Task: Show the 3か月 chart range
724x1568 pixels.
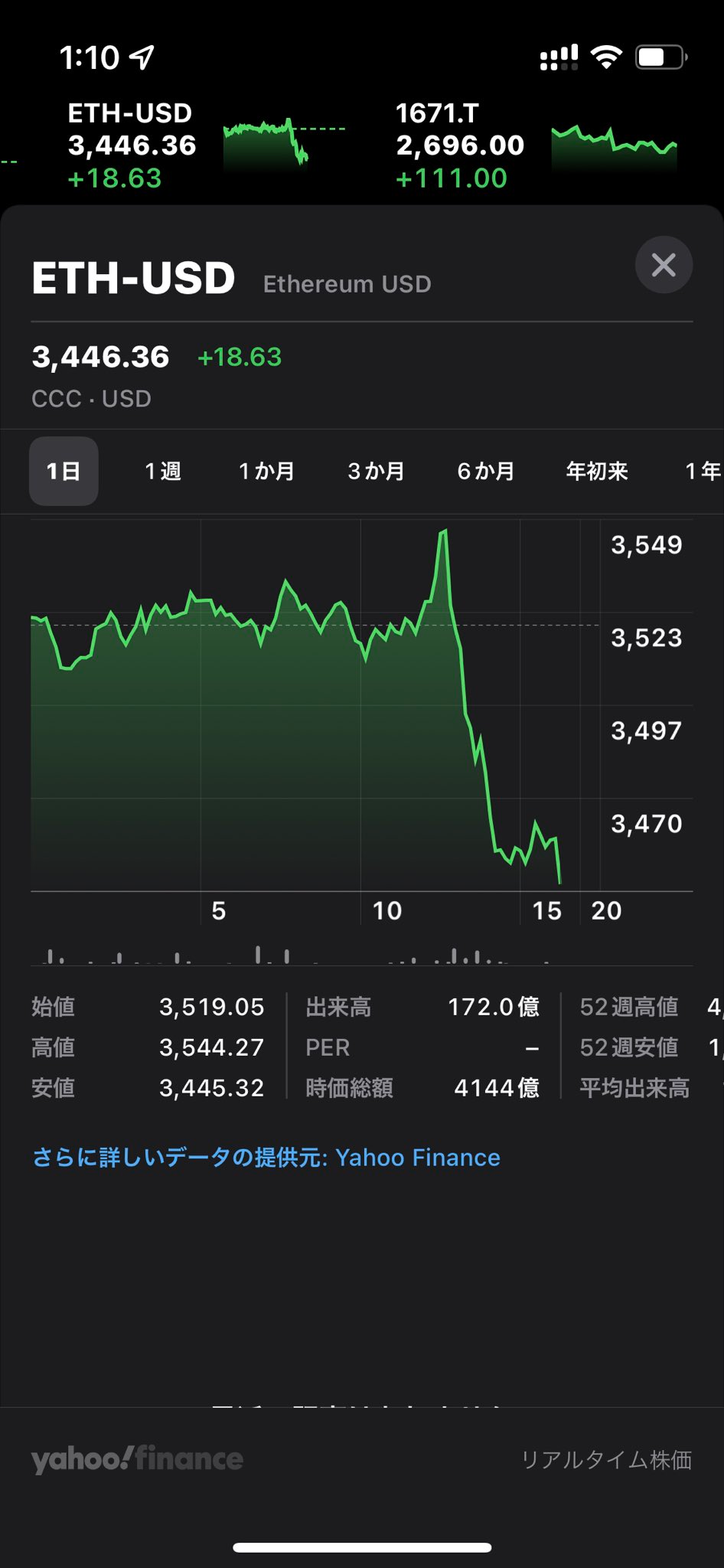Action: (376, 471)
